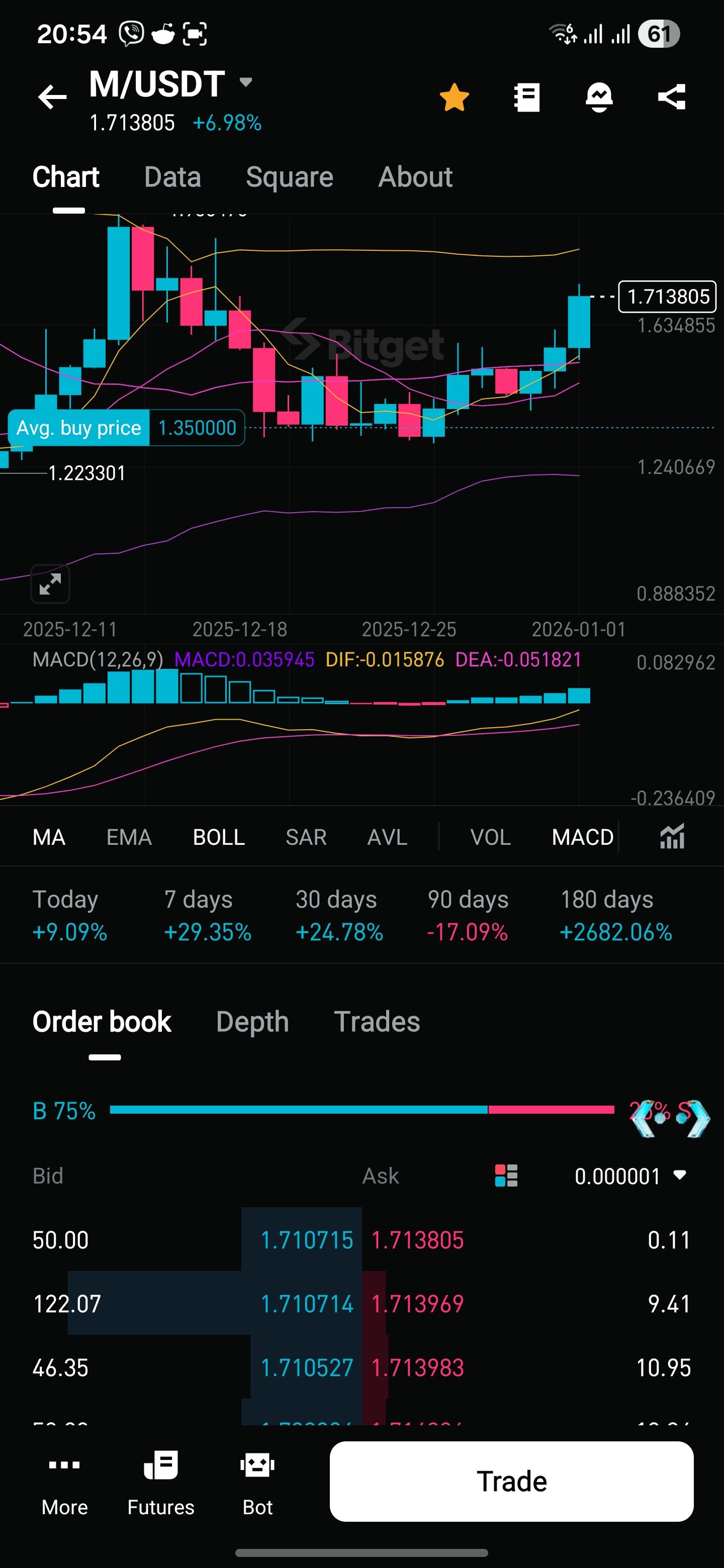Expand chart to fullscreen
The height and width of the screenshot is (1568, 724).
tap(50, 584)
